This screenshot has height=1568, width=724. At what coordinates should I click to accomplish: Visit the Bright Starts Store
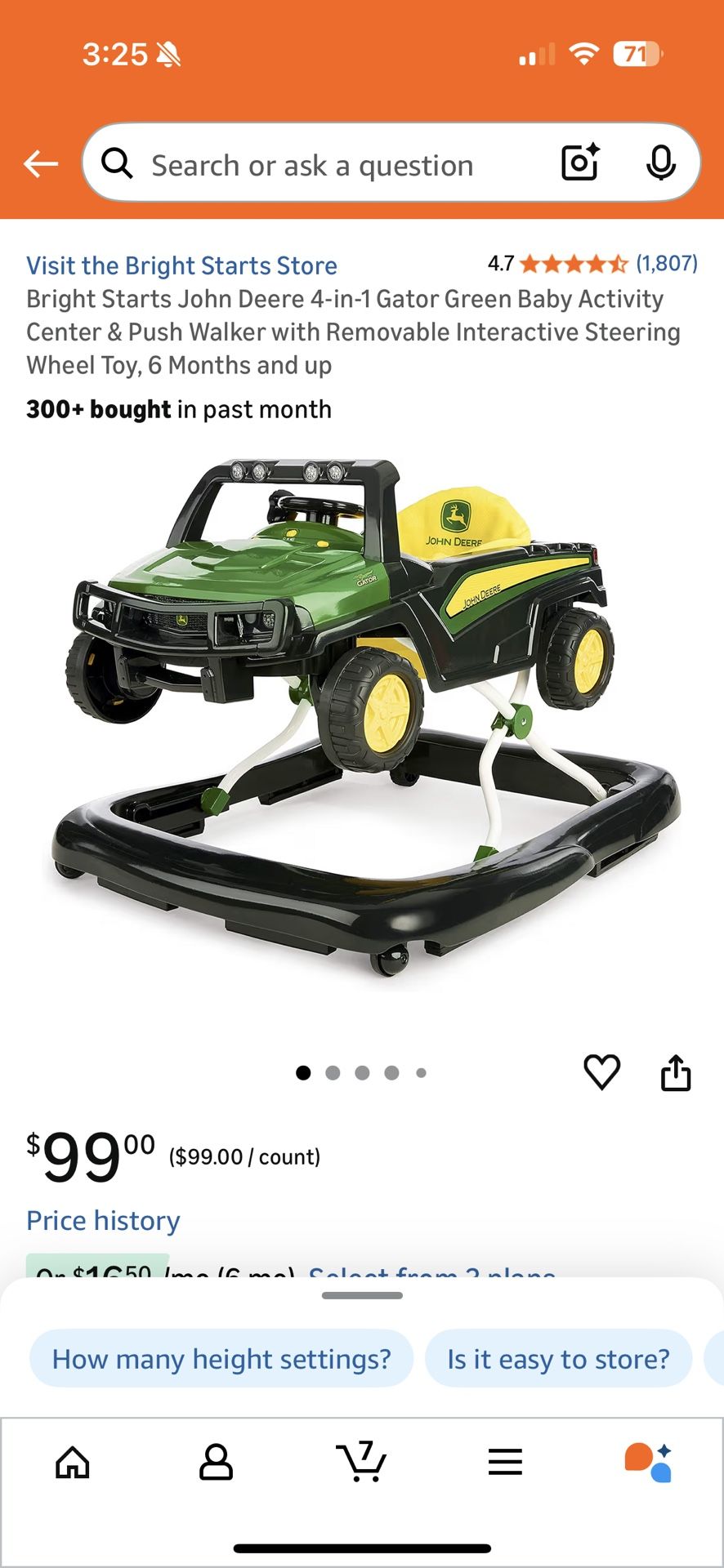click(x=181, y=266)
